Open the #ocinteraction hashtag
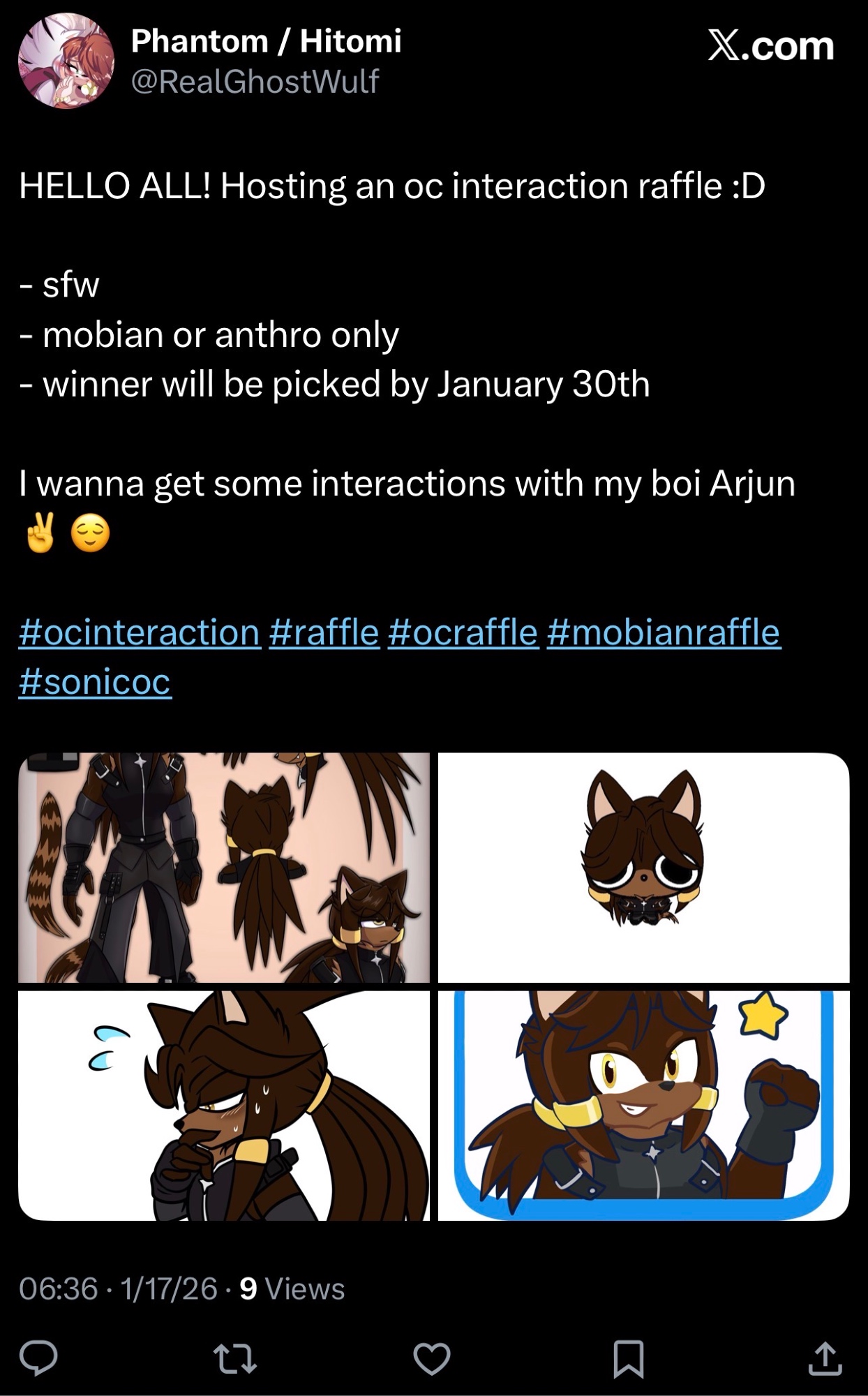The image size is (868, 1396). [140, 632]
